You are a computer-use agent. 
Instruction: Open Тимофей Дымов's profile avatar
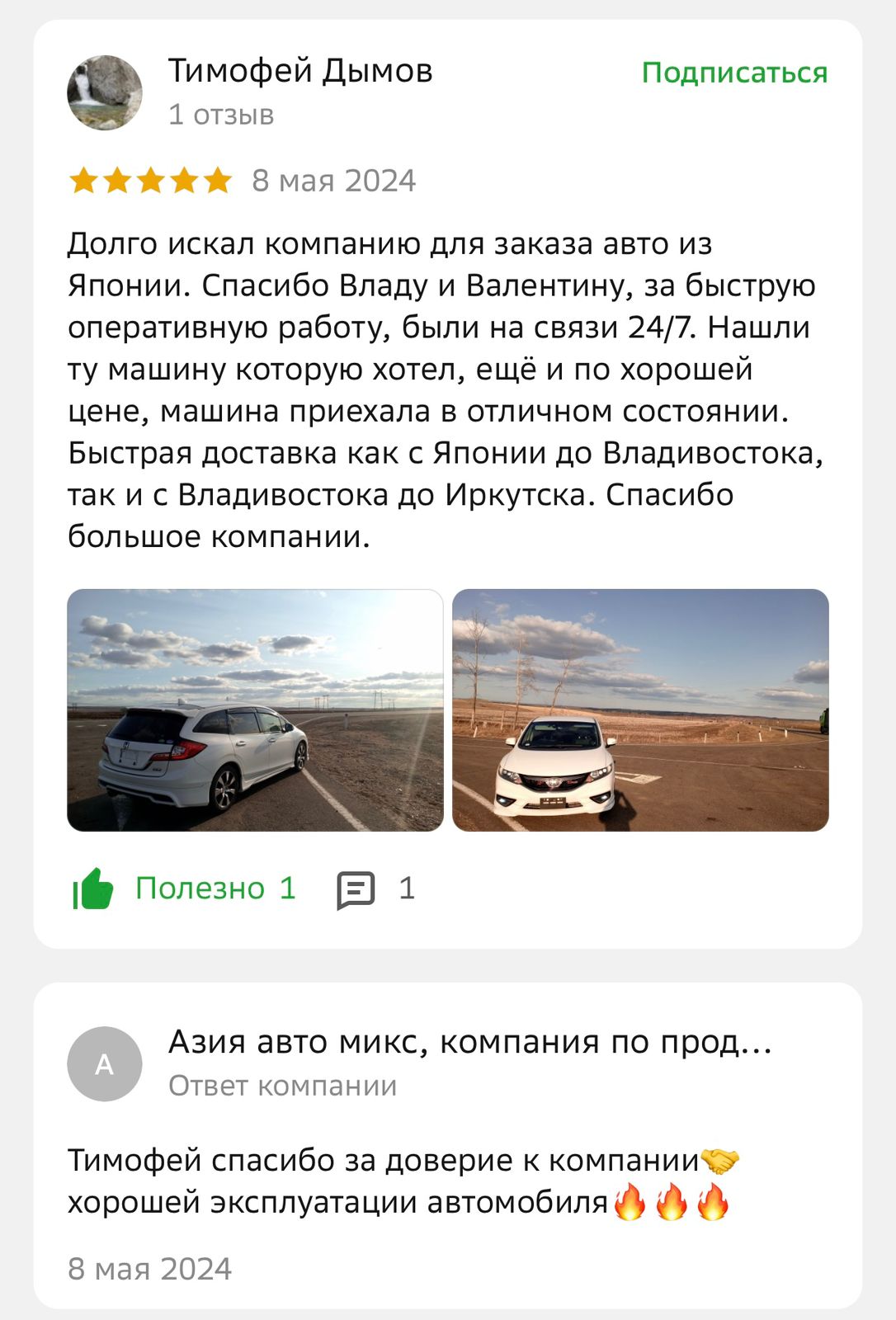[x=105, y=92]
